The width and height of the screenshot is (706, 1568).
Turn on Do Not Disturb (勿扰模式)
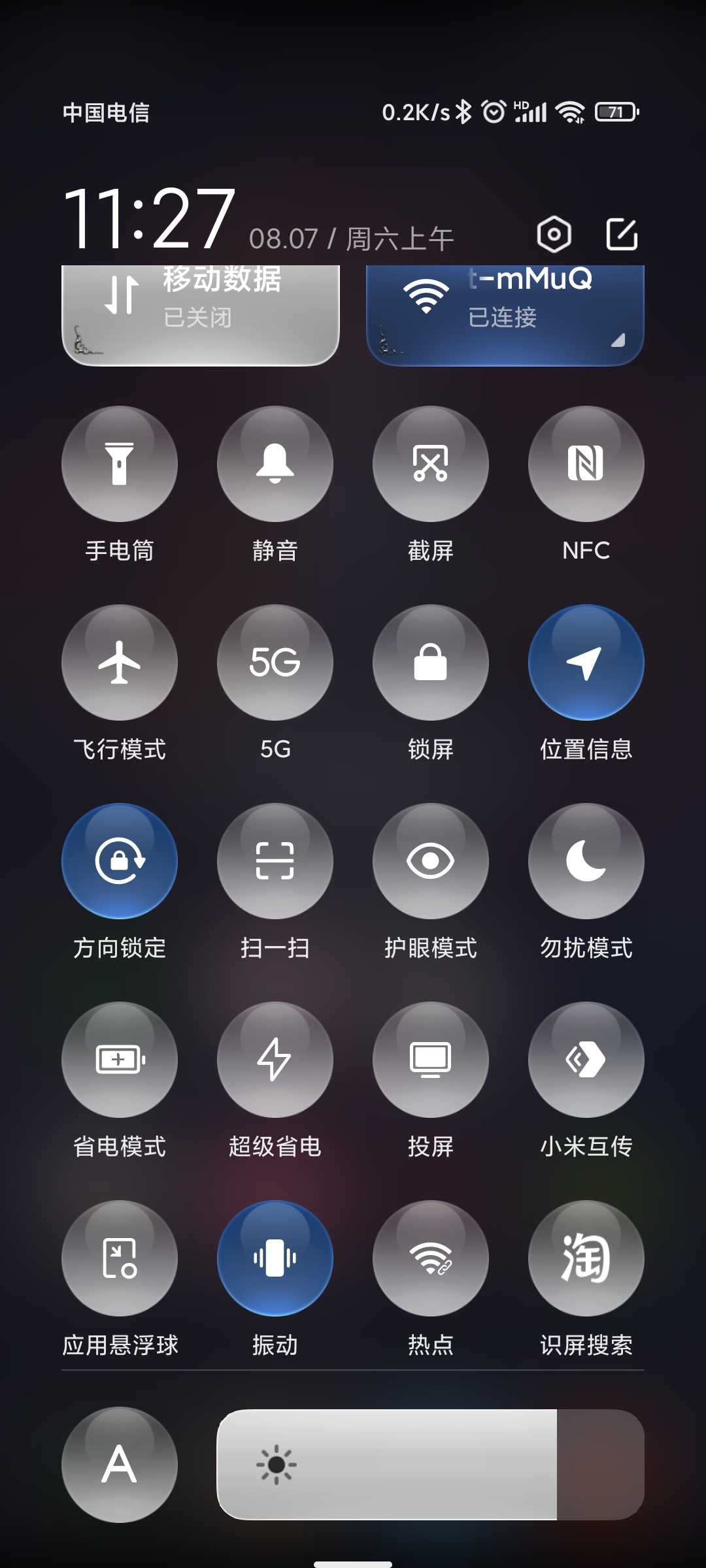point(586,861)
